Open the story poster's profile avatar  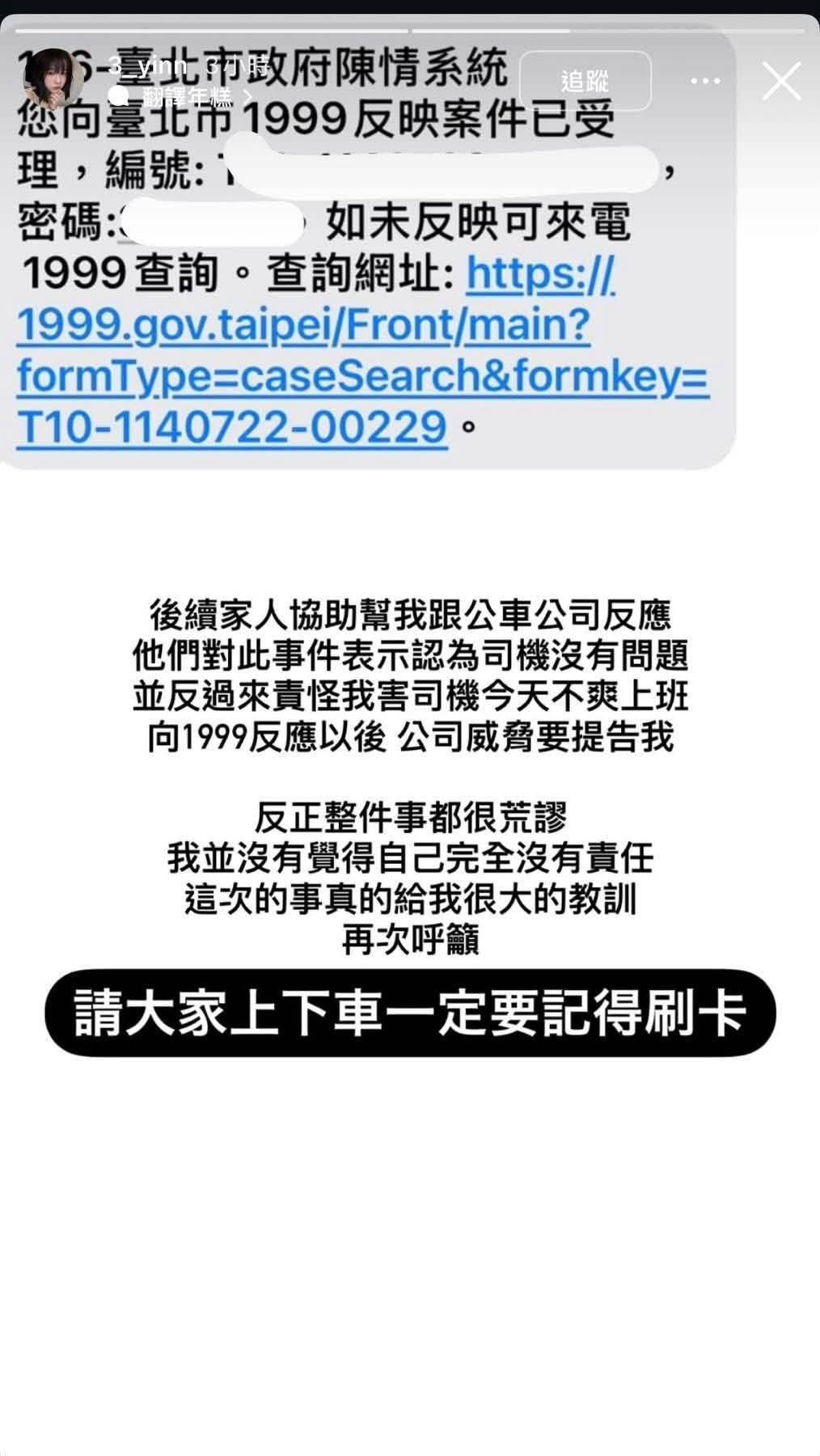(58, 78)
